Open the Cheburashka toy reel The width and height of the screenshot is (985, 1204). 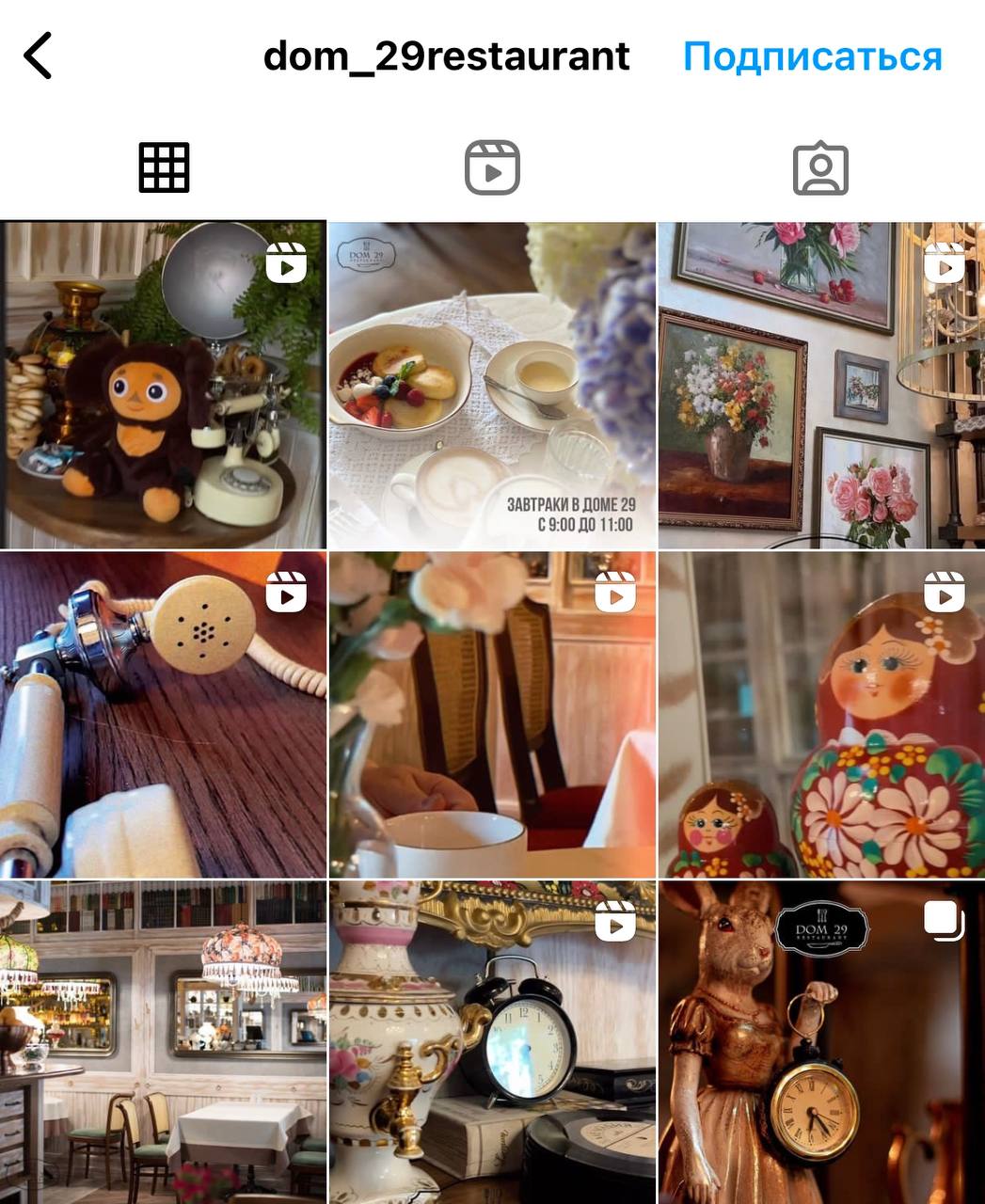coord(163,386)
